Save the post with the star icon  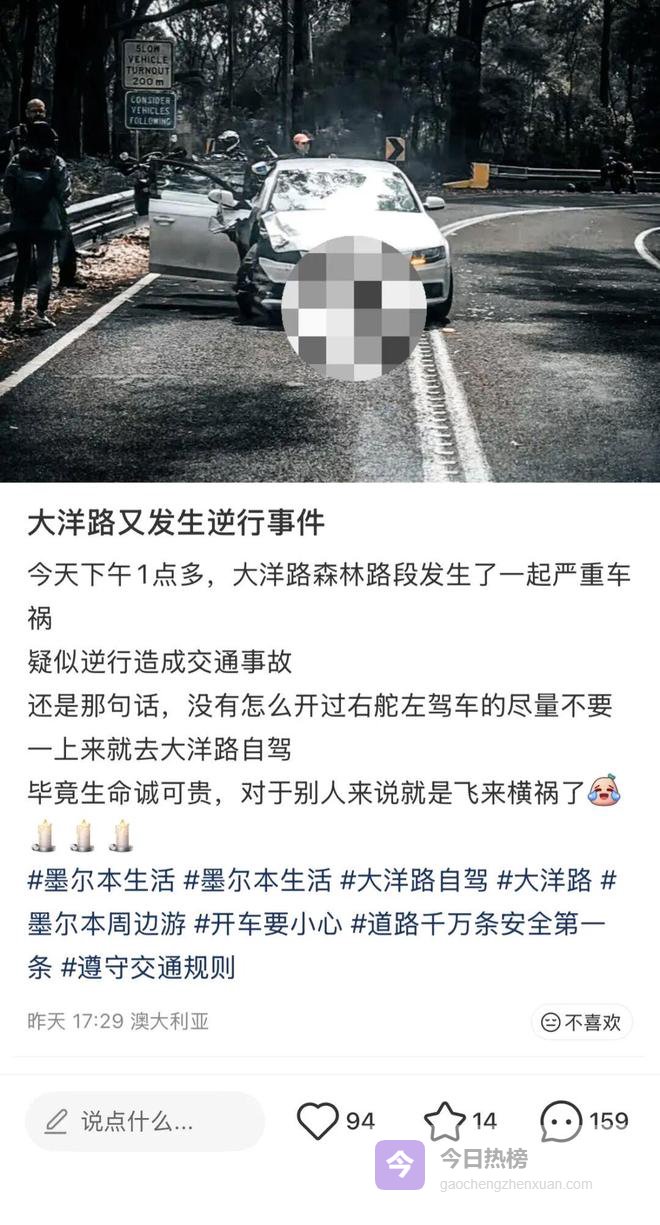pos(444,1121)
